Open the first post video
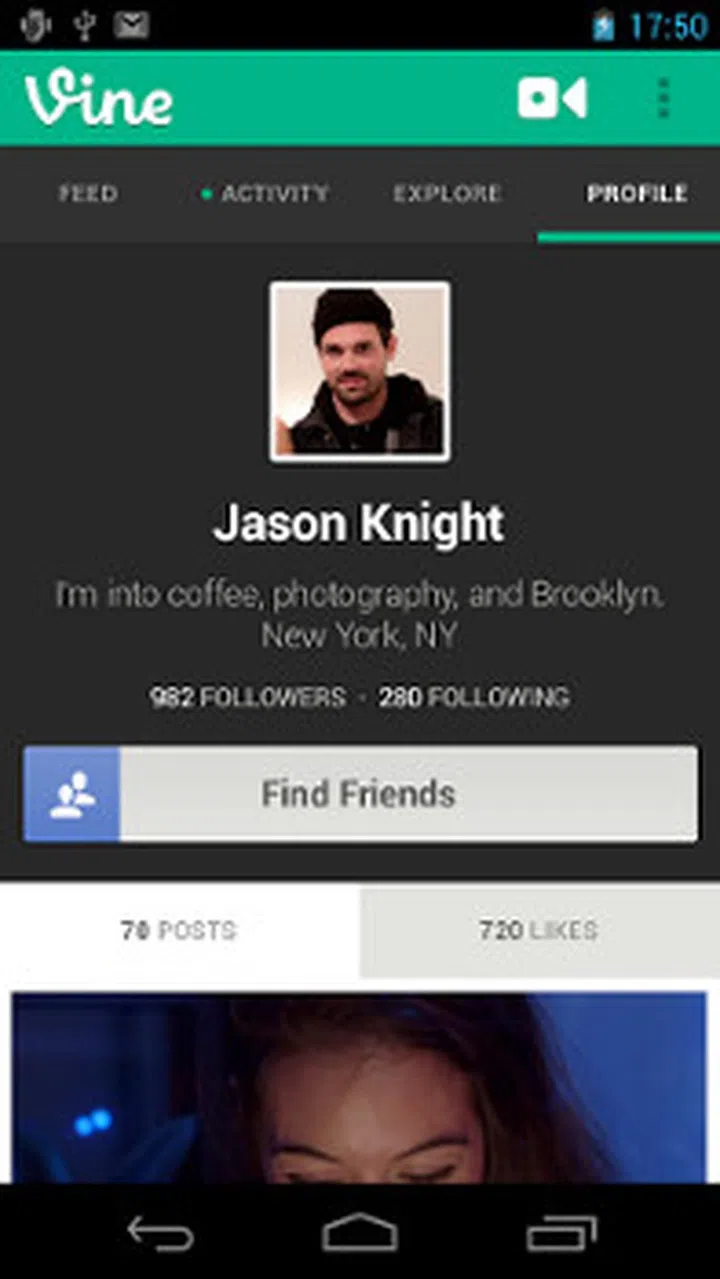 [360, 1088]
